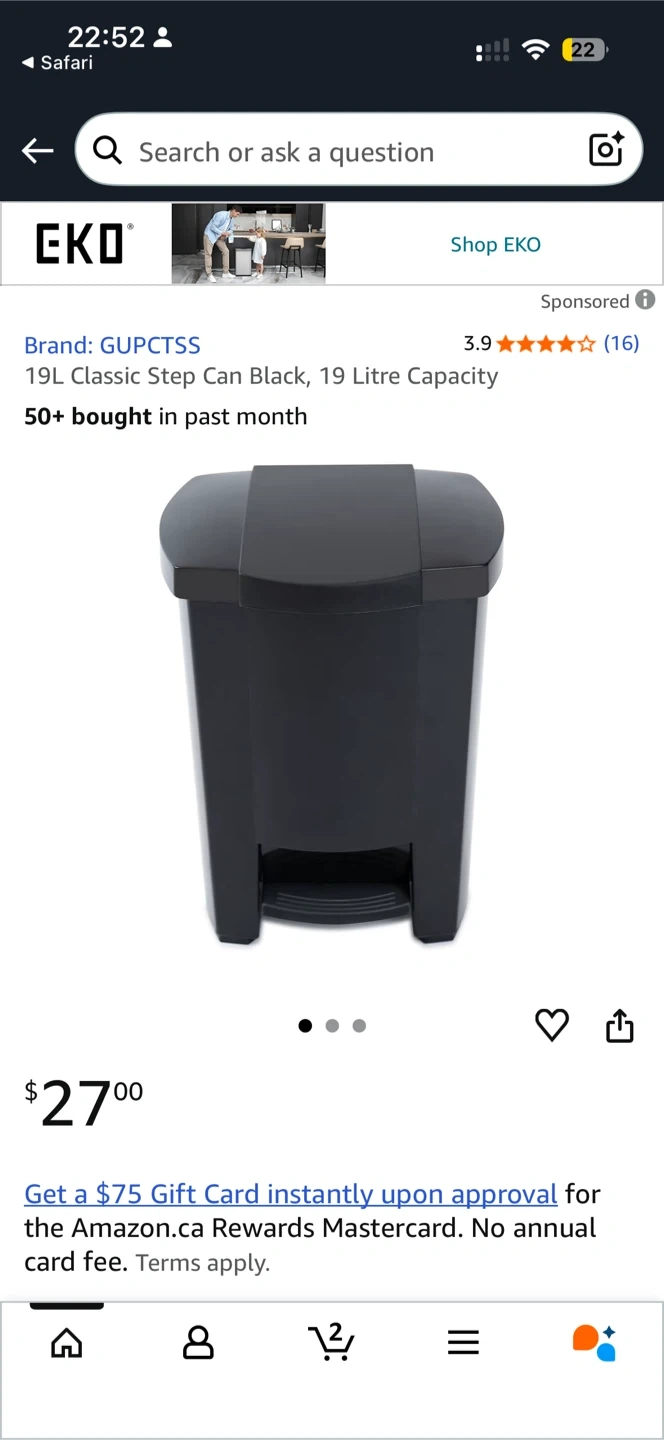Viewport: 664px width, 1440px height.
Task: Open the Sponsored ad info icon
Action: click(646, 300)
